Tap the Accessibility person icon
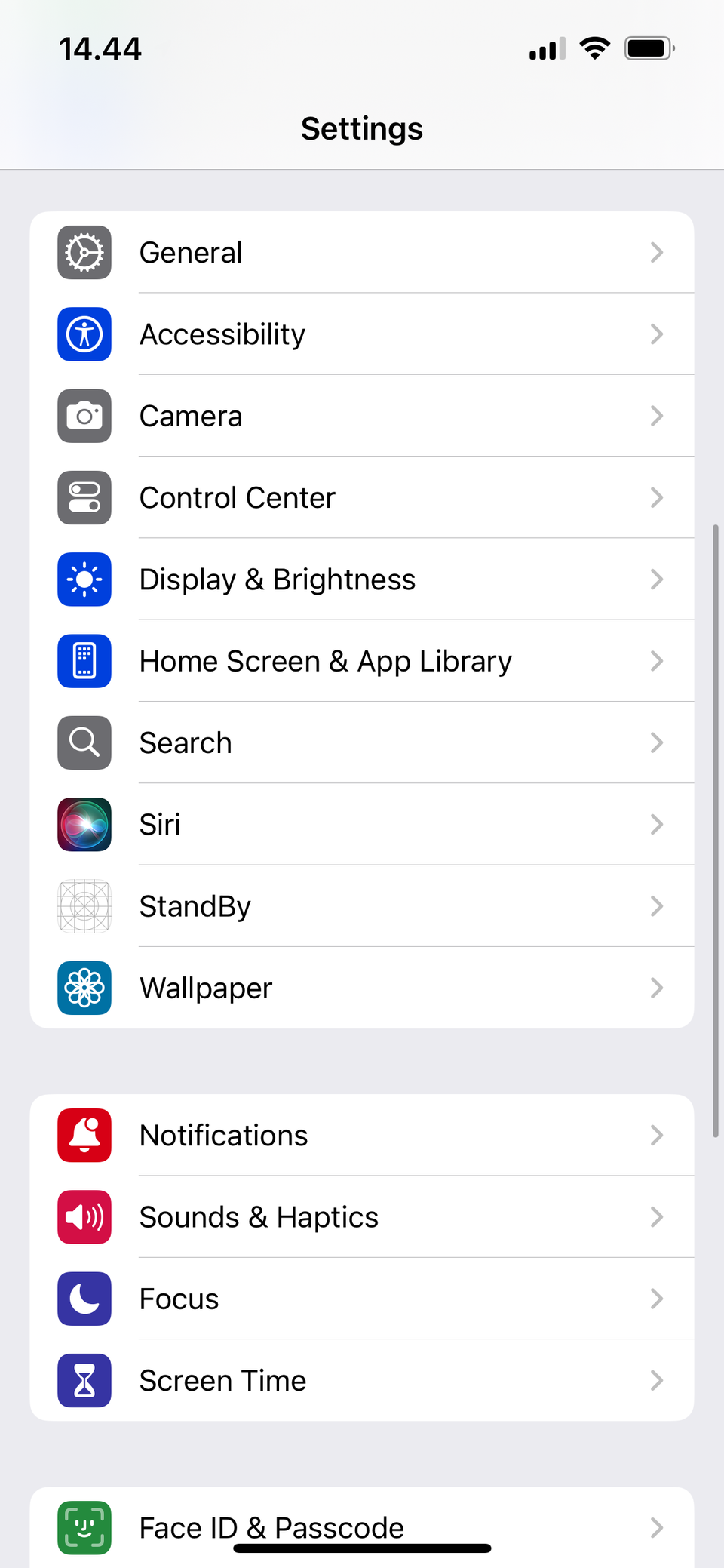The image size is (724, 1568). click(84, 334)
